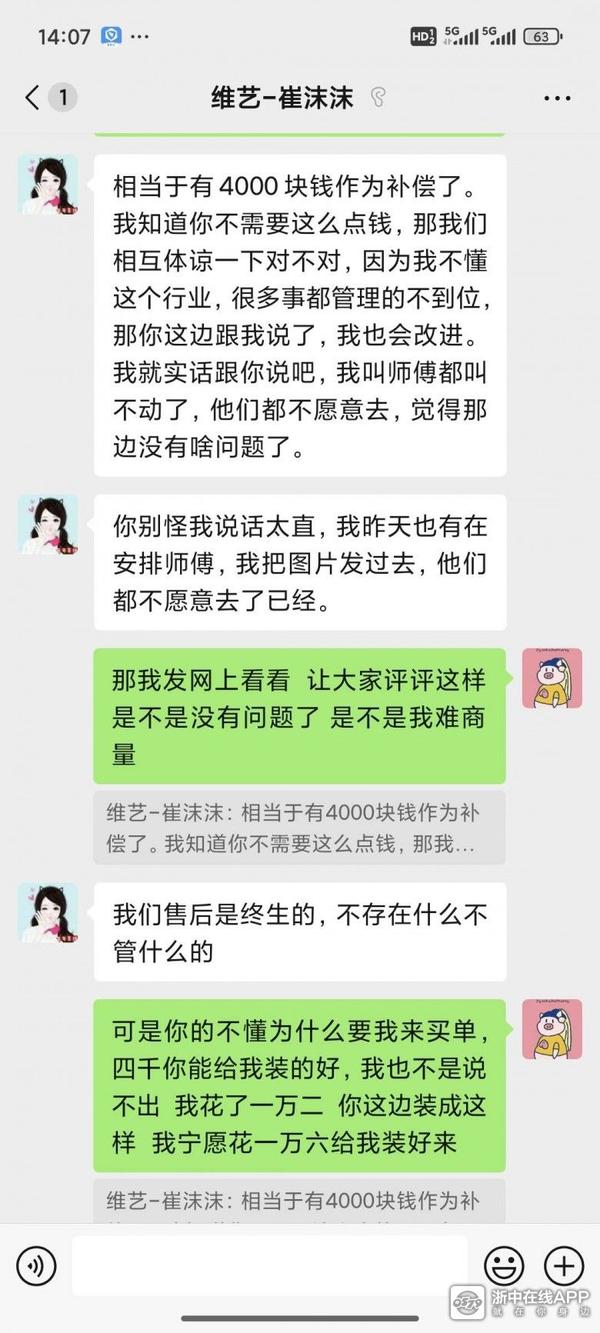The height and width of the screenshot is (1333, 600).
Task: Go back to the chat list
Action: coord(33,97)
